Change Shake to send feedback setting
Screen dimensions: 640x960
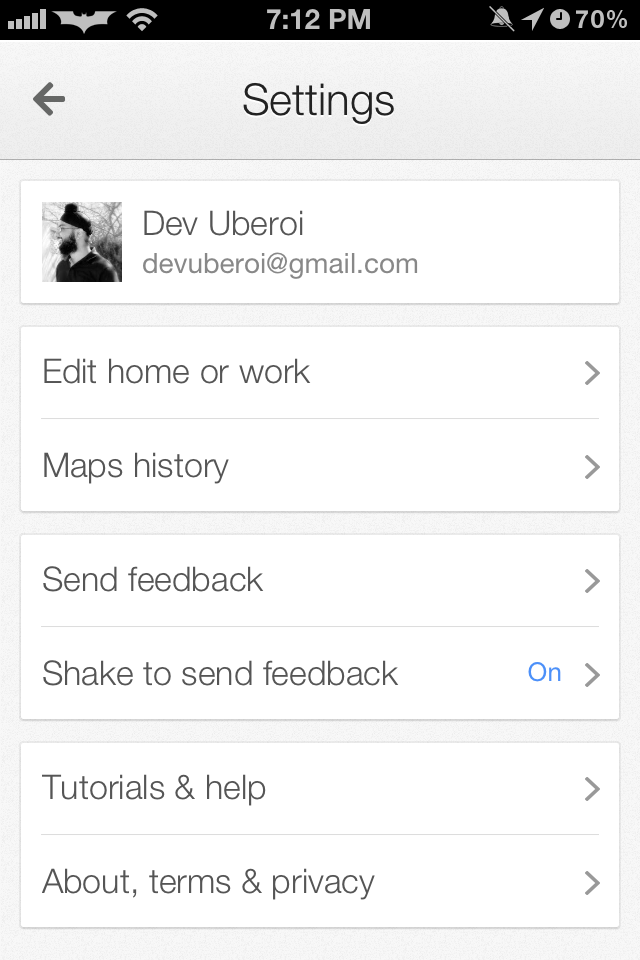point(320,673)
